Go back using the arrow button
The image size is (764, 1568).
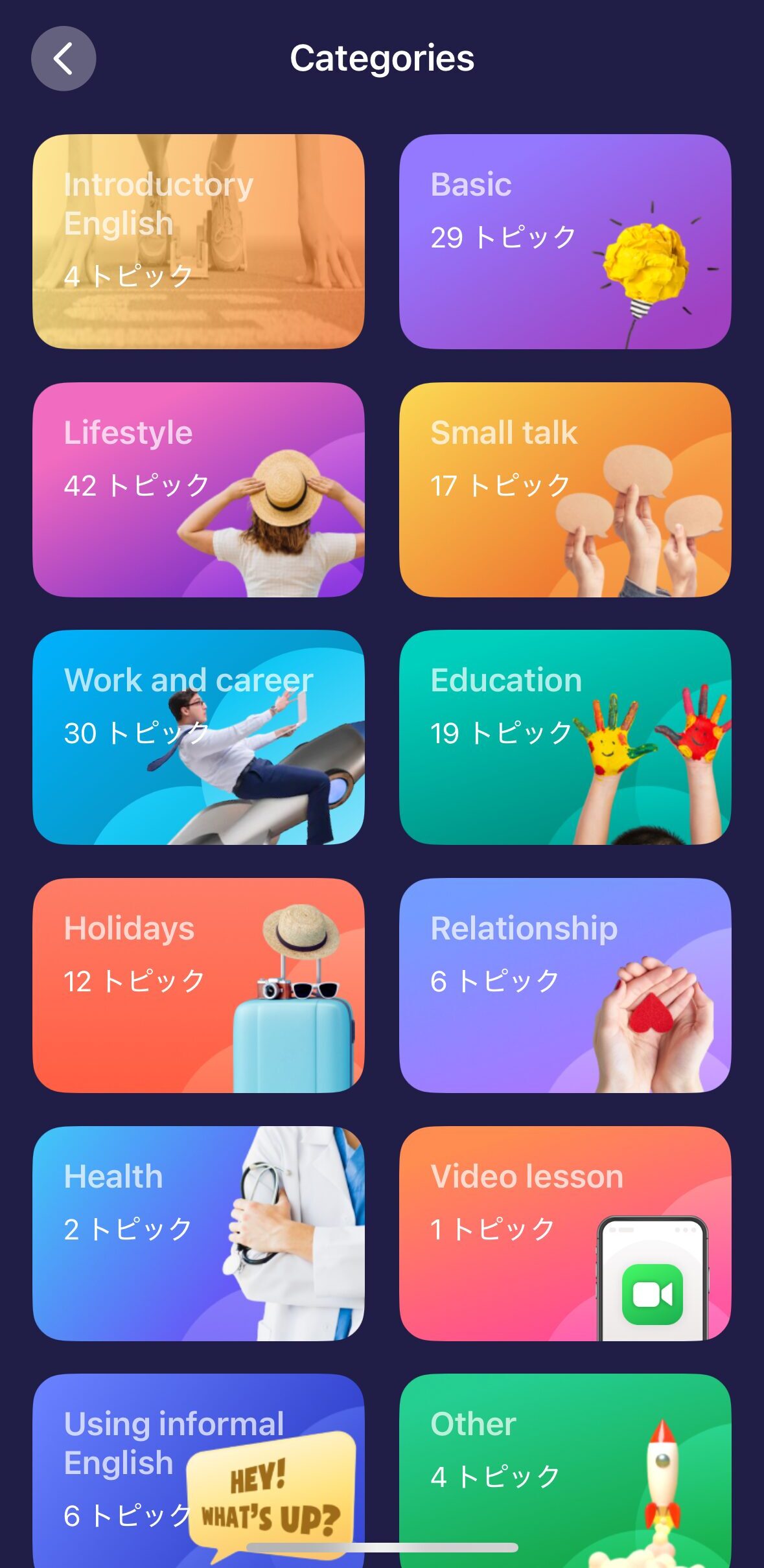click(x=64, y=58)
